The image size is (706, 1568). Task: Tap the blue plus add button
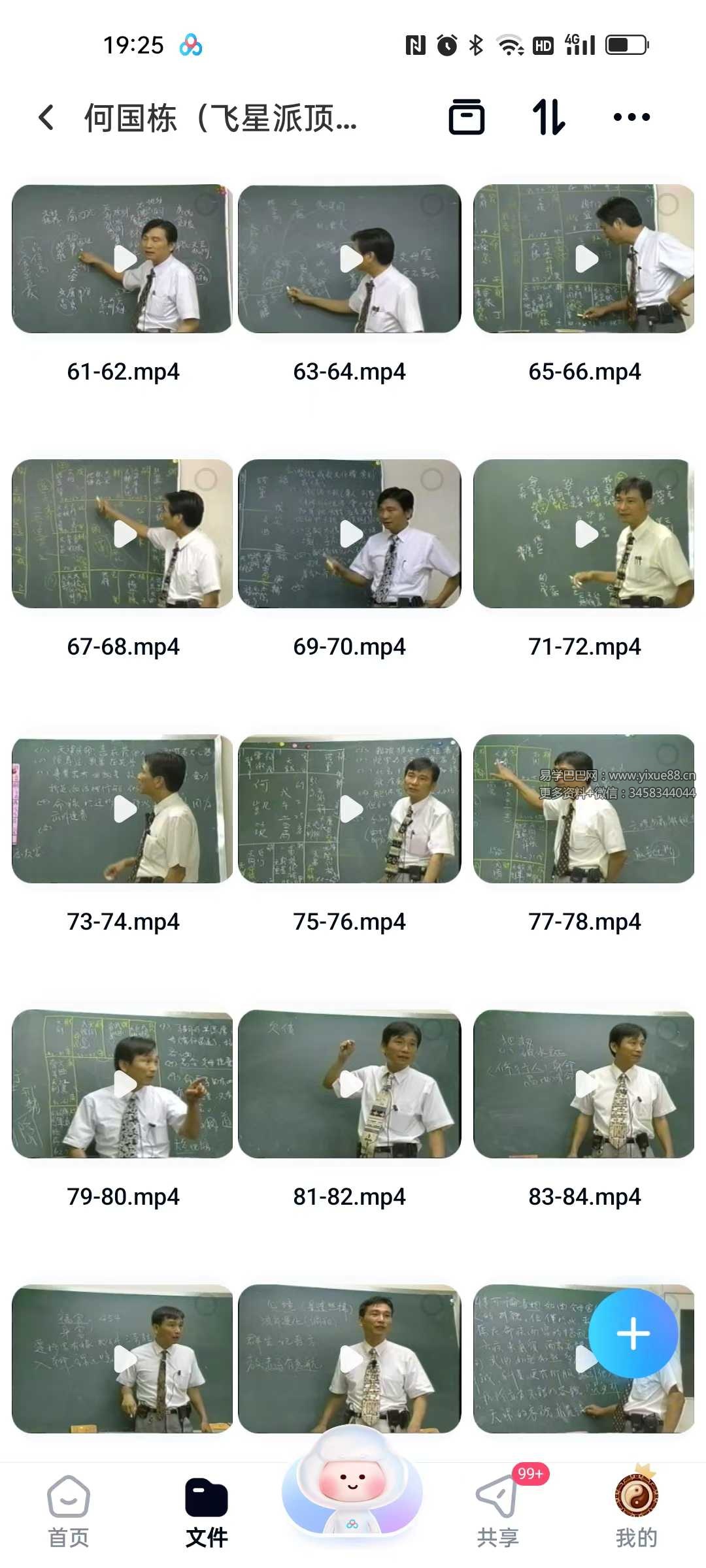(633, 1333)
